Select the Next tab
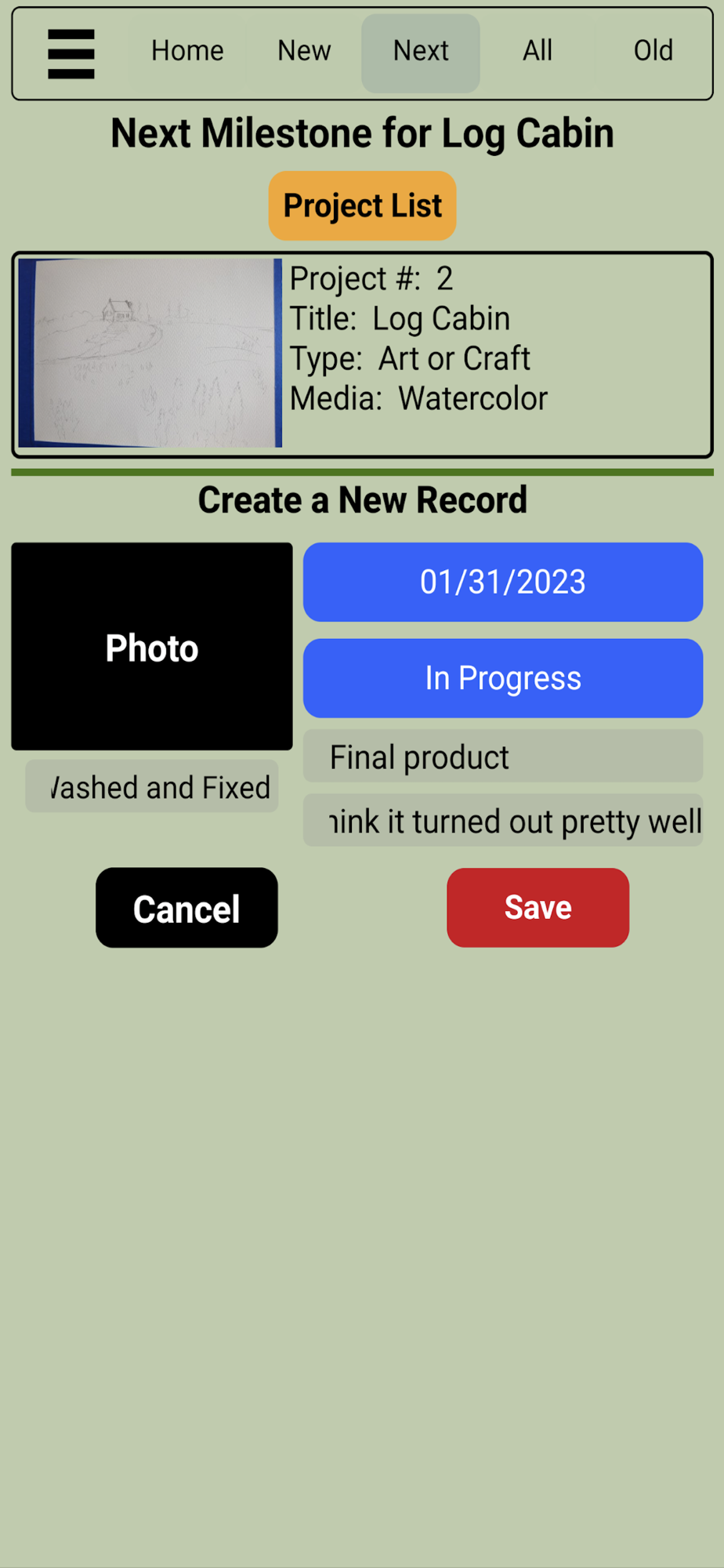This screenshot has height=1568, width=724. [421, 53]
